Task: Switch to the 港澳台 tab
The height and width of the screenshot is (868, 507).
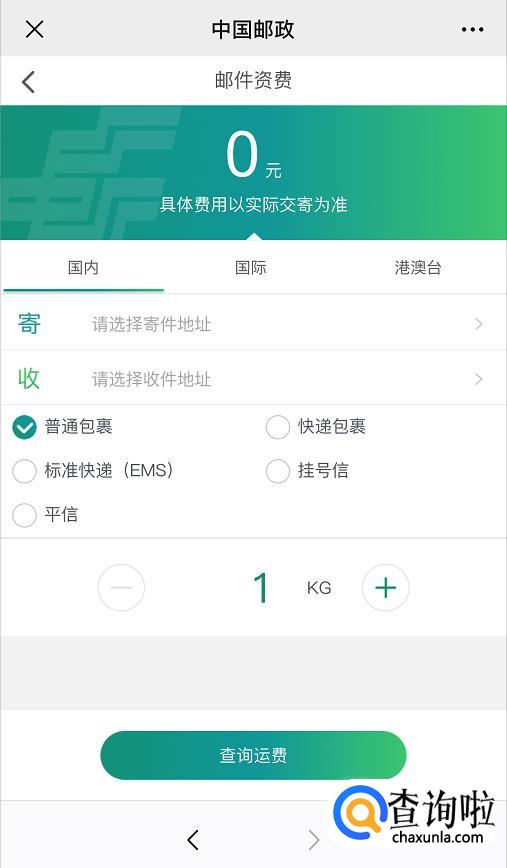Action: (x=418, y=268)
